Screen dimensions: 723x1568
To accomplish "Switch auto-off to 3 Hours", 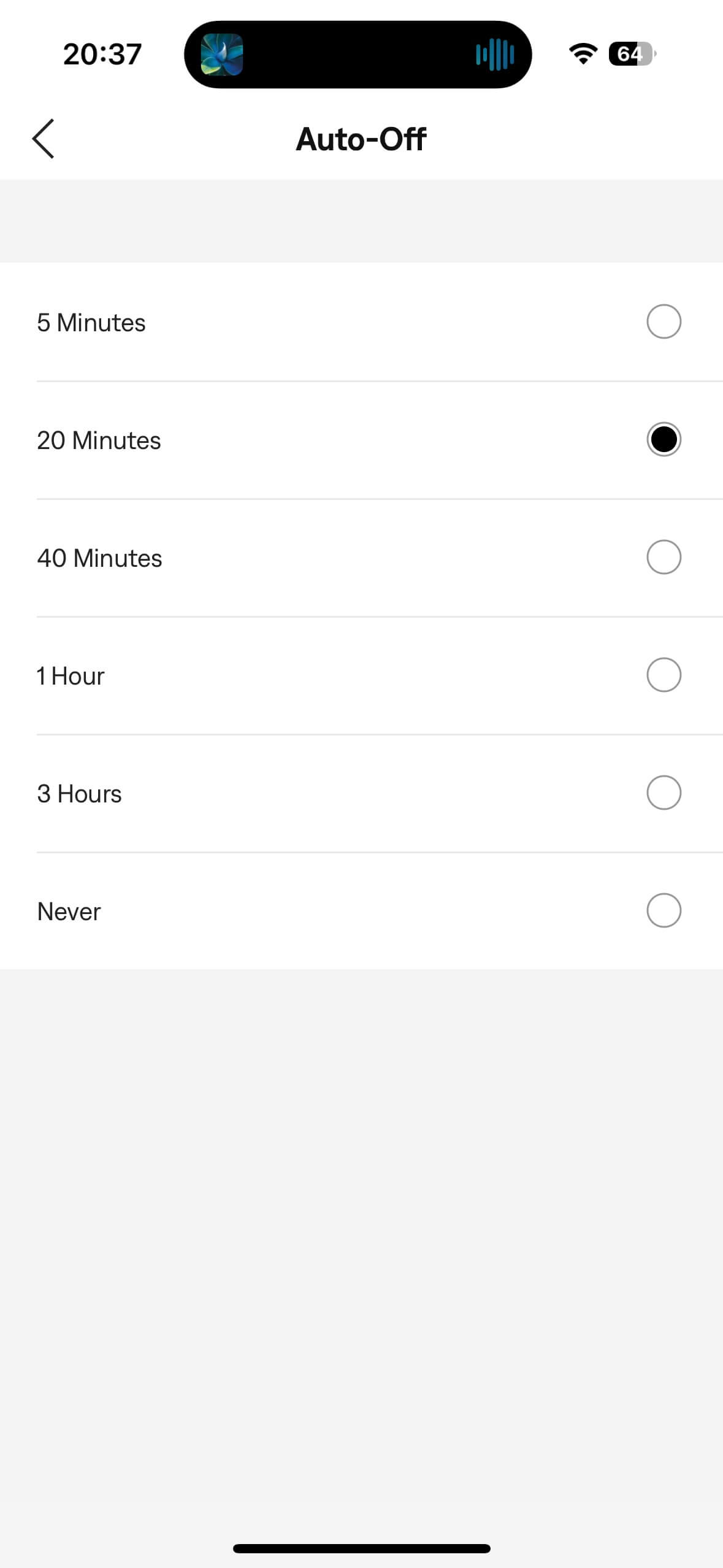I will coord(664,793).
